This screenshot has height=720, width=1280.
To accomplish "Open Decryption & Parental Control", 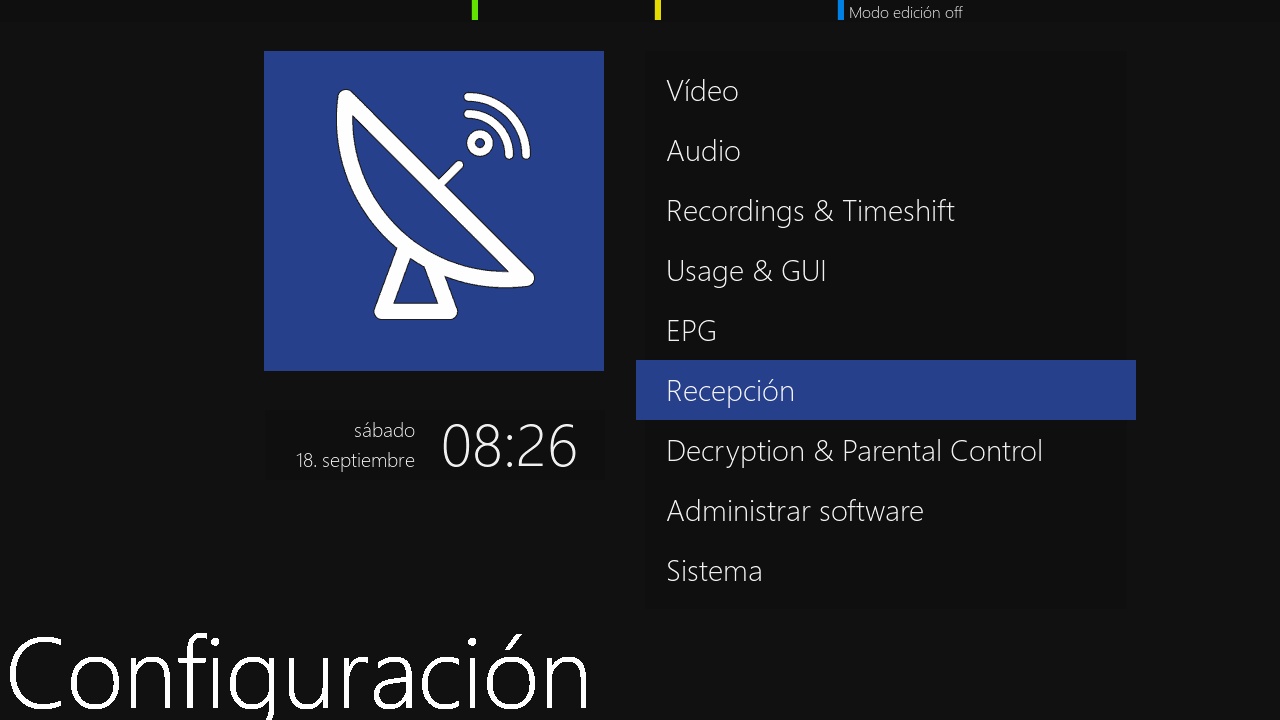I will point(854,451).
